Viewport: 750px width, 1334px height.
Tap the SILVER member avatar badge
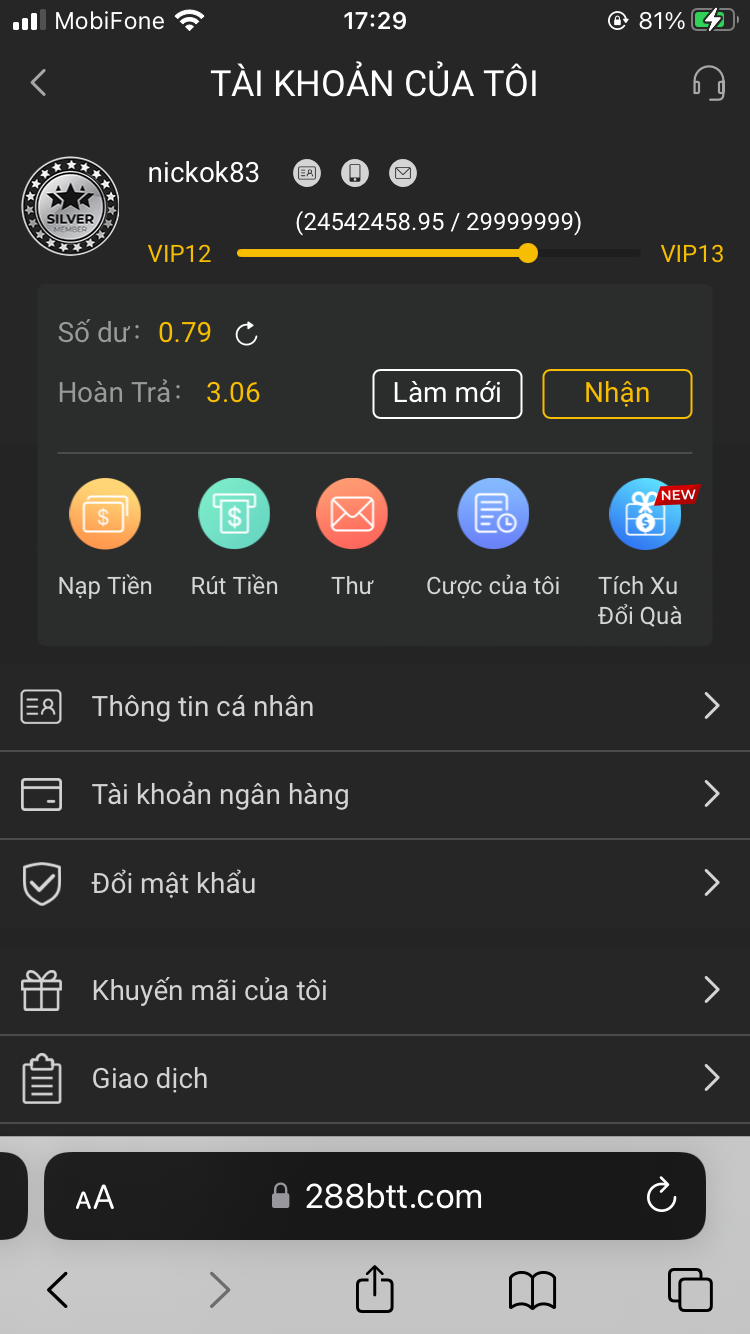pyautogui.click(x=70, y=206)
